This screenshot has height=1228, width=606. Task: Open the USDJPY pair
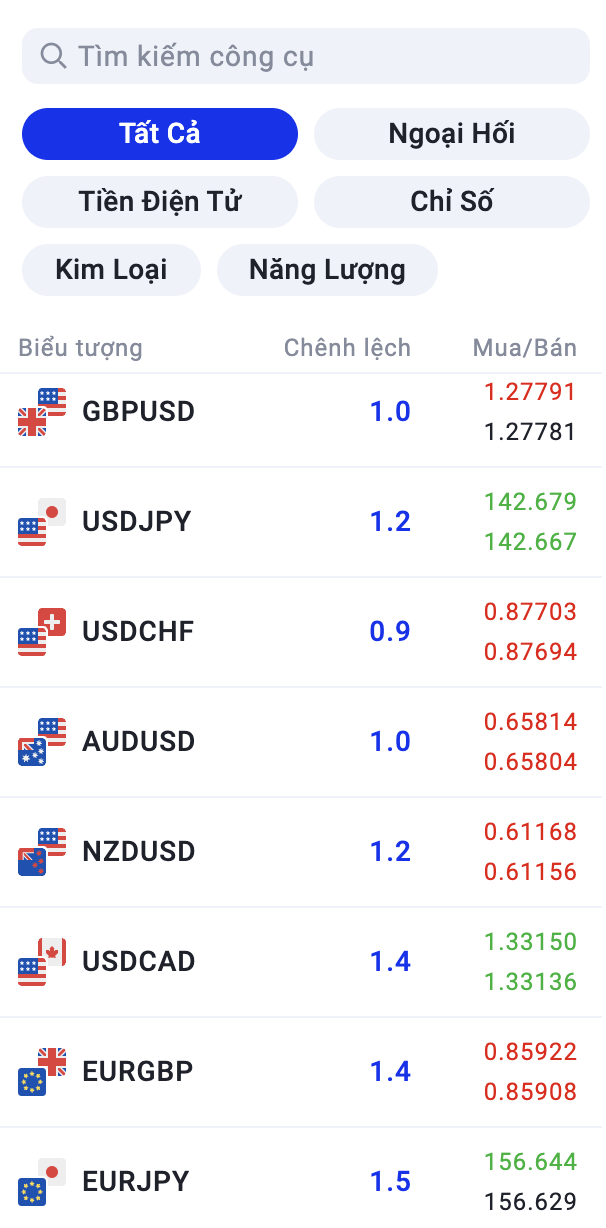click(x=301, y=522)
